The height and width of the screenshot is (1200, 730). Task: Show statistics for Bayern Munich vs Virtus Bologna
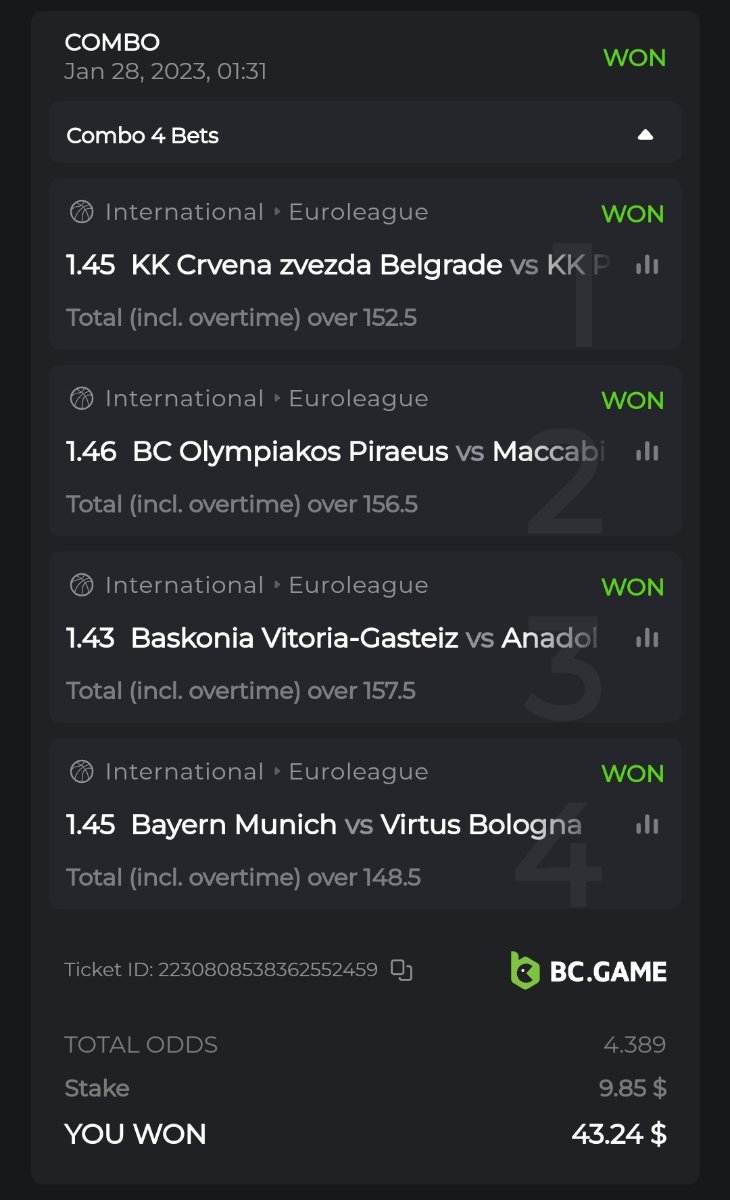[x=647, y=825]
